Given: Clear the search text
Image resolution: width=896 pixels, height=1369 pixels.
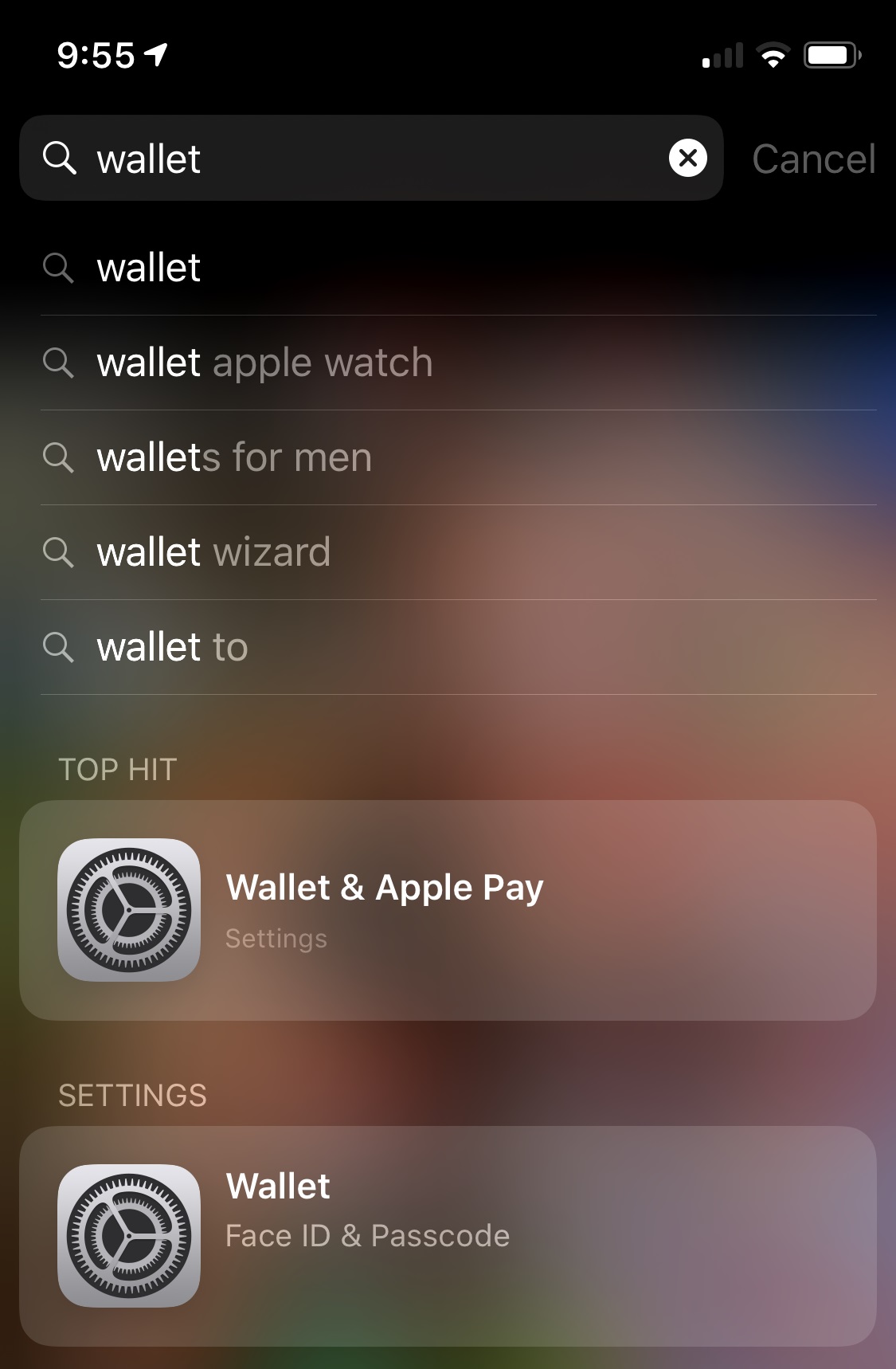Looking at the screenshot, I should click(x=688, y=158).
